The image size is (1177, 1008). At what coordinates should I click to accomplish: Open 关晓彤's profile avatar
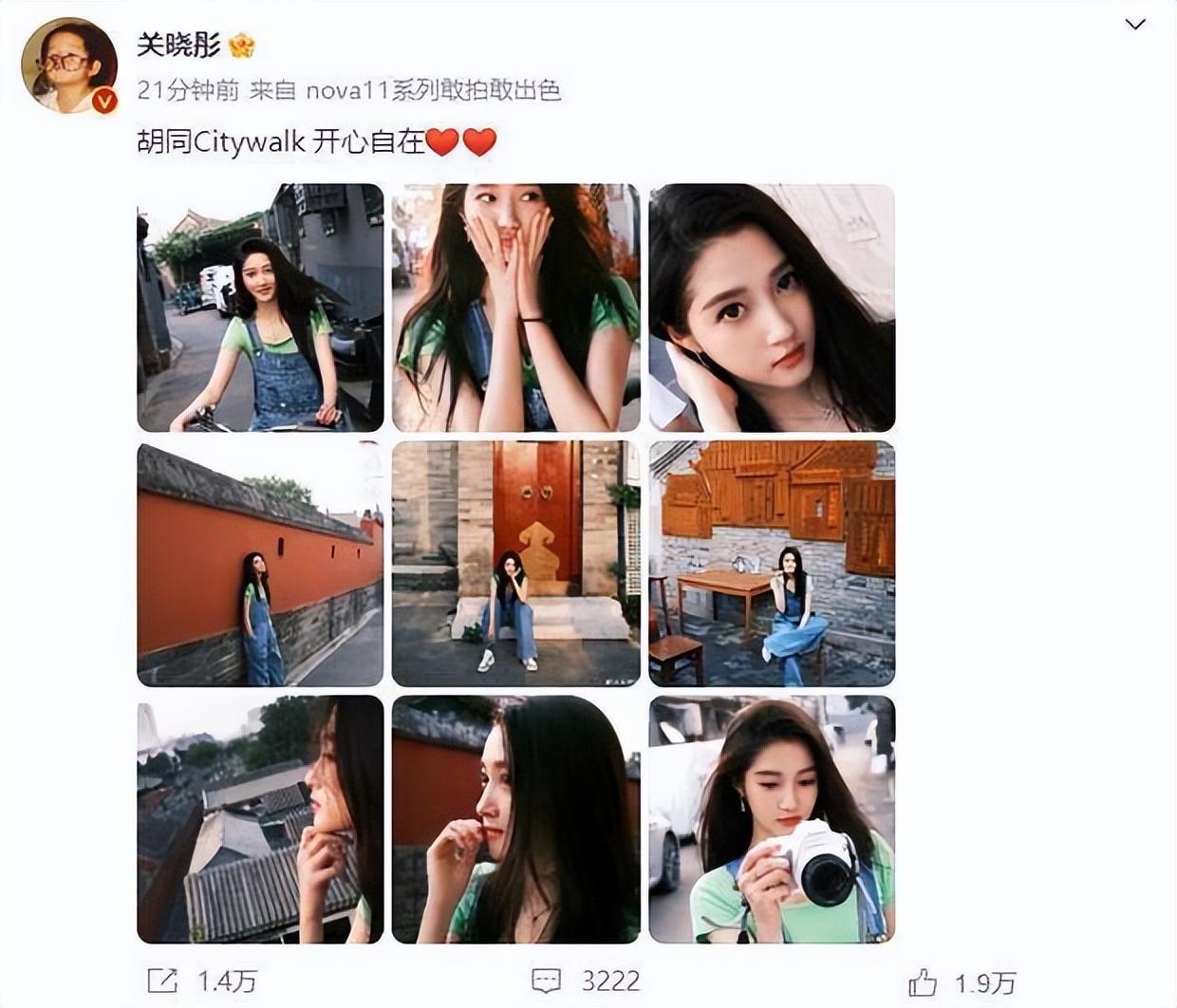[69, 65]
